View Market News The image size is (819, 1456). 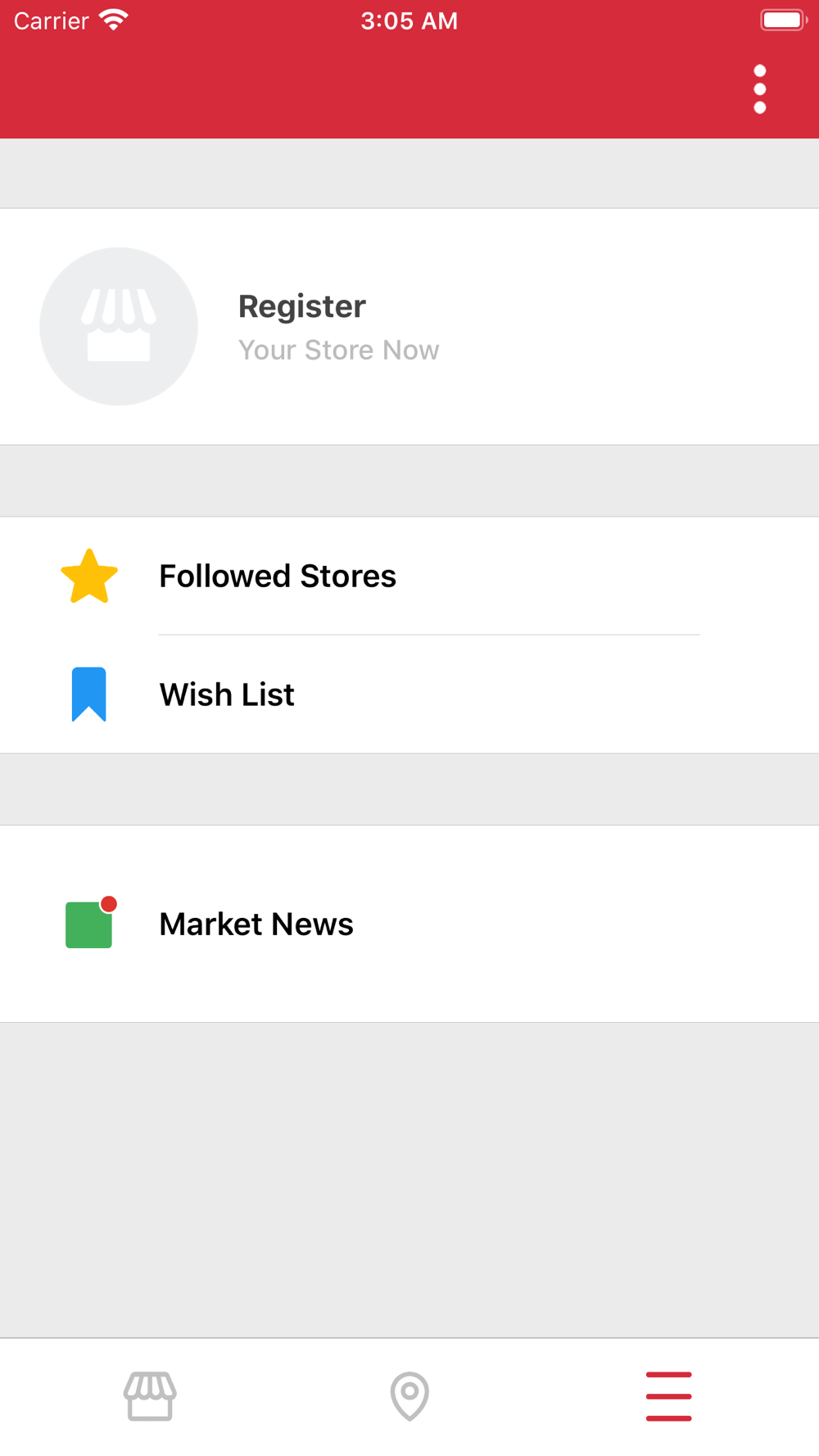[409, 924]
